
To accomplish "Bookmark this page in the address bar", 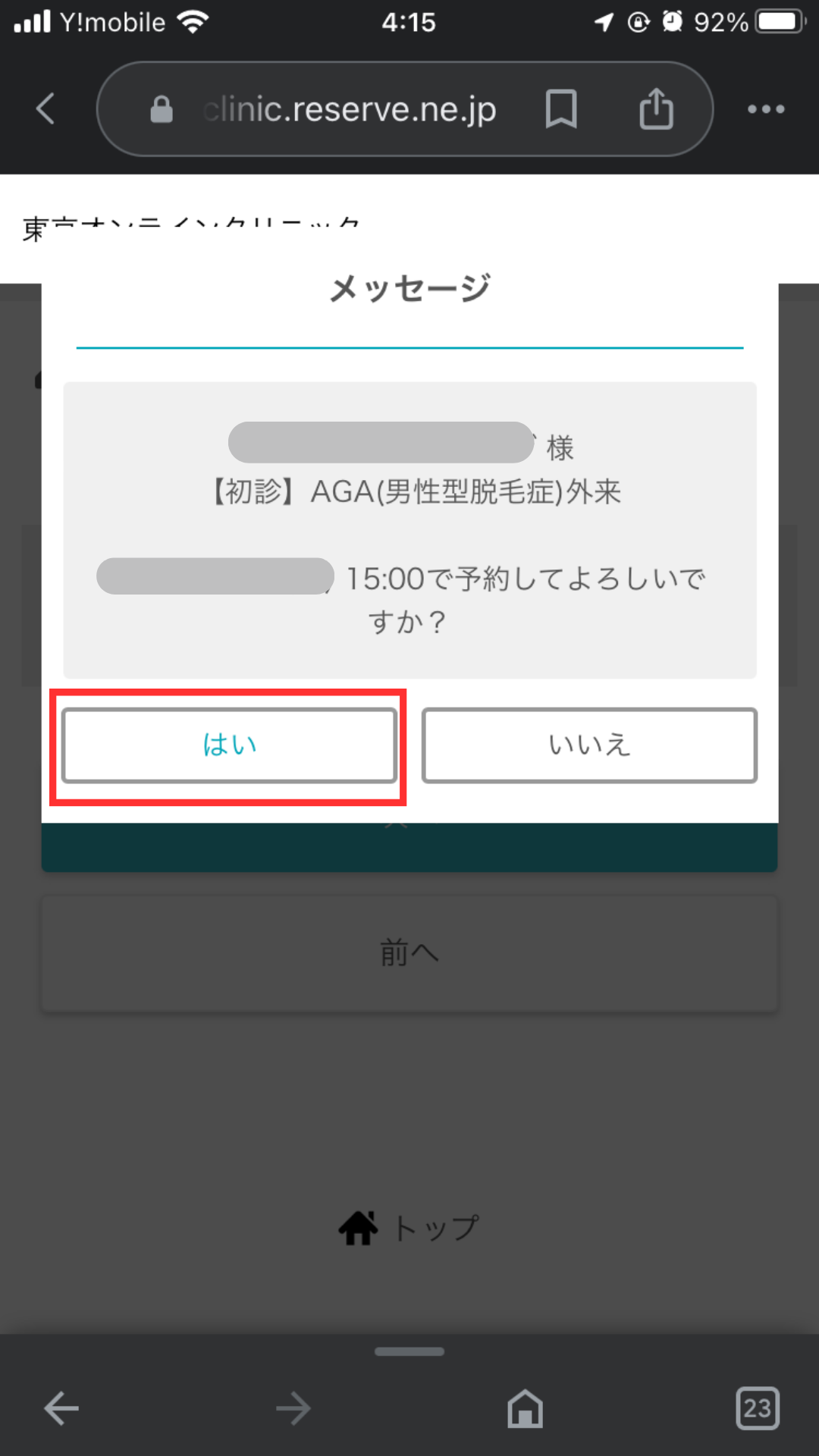I will (x=561, y=108).
